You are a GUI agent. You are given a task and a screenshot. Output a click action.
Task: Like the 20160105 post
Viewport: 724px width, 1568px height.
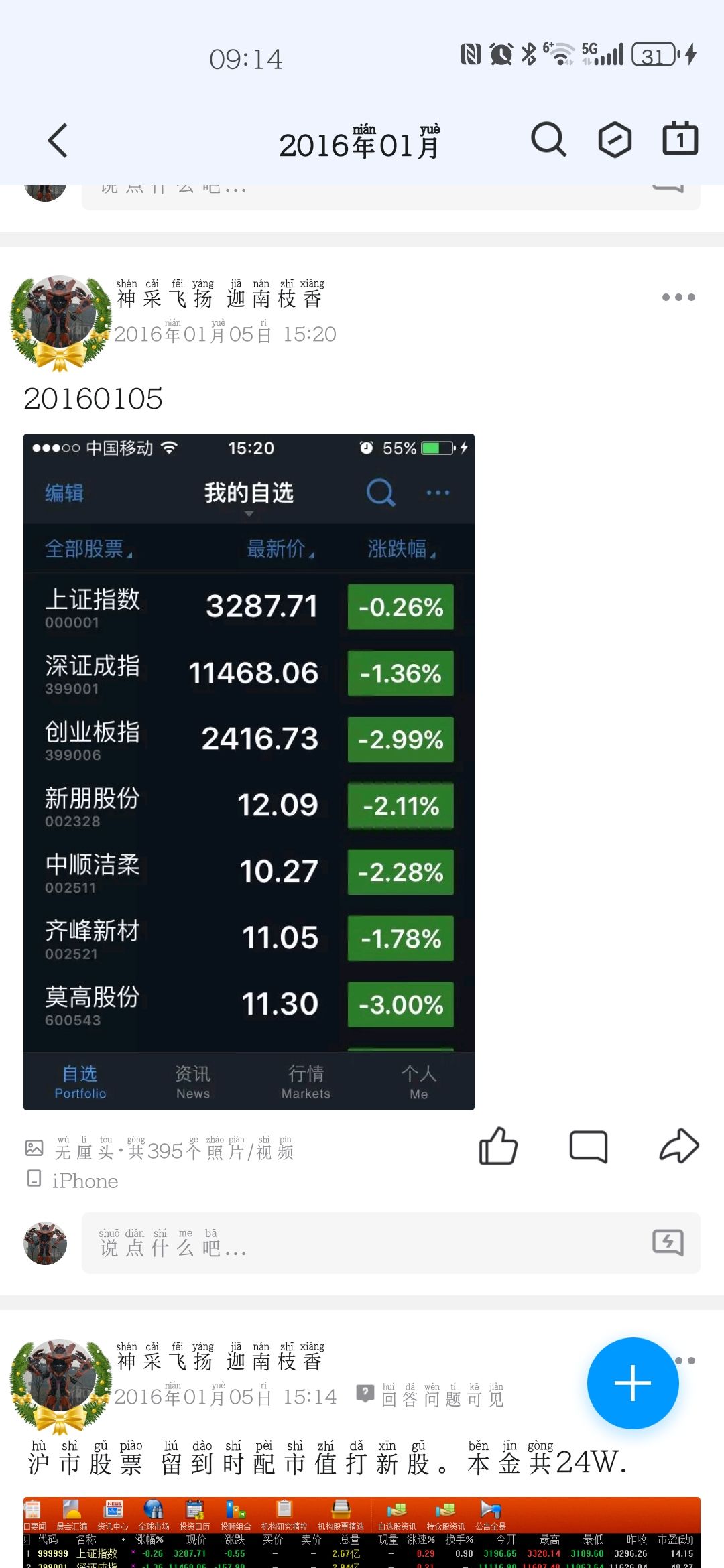pos(498,1146)
